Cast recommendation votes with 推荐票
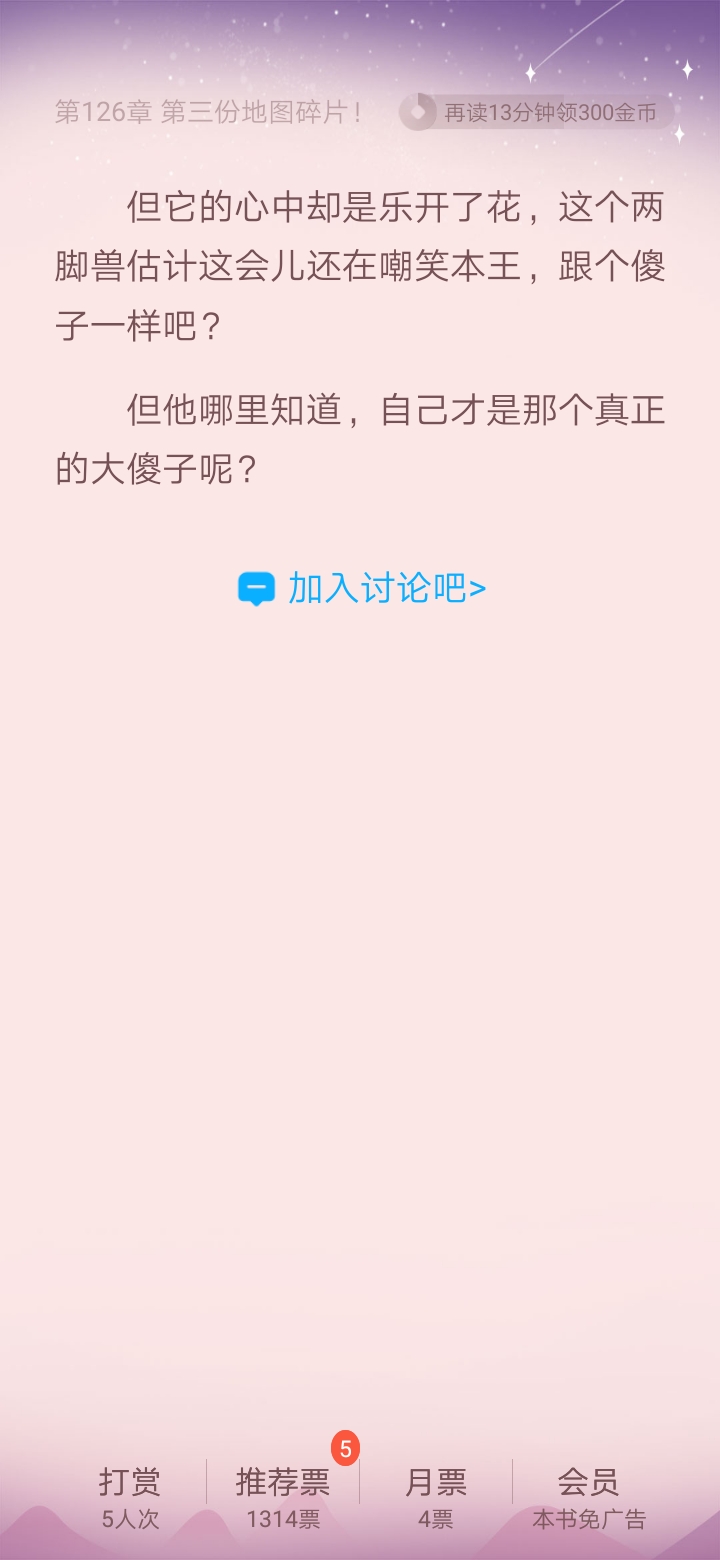The image size is (720, 1560). click(x=283, y=1497)
